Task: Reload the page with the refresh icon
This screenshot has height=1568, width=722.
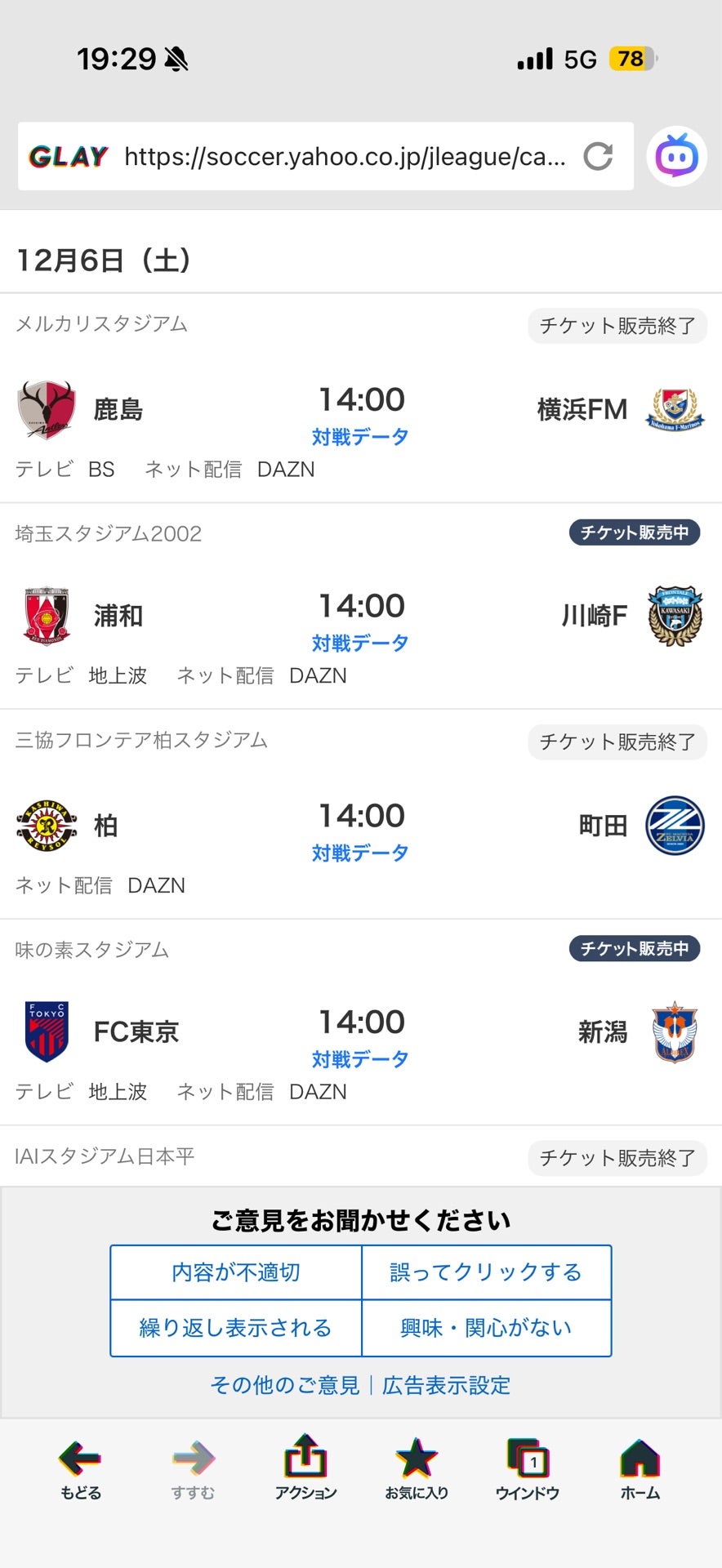Action: tap(598, 156)
